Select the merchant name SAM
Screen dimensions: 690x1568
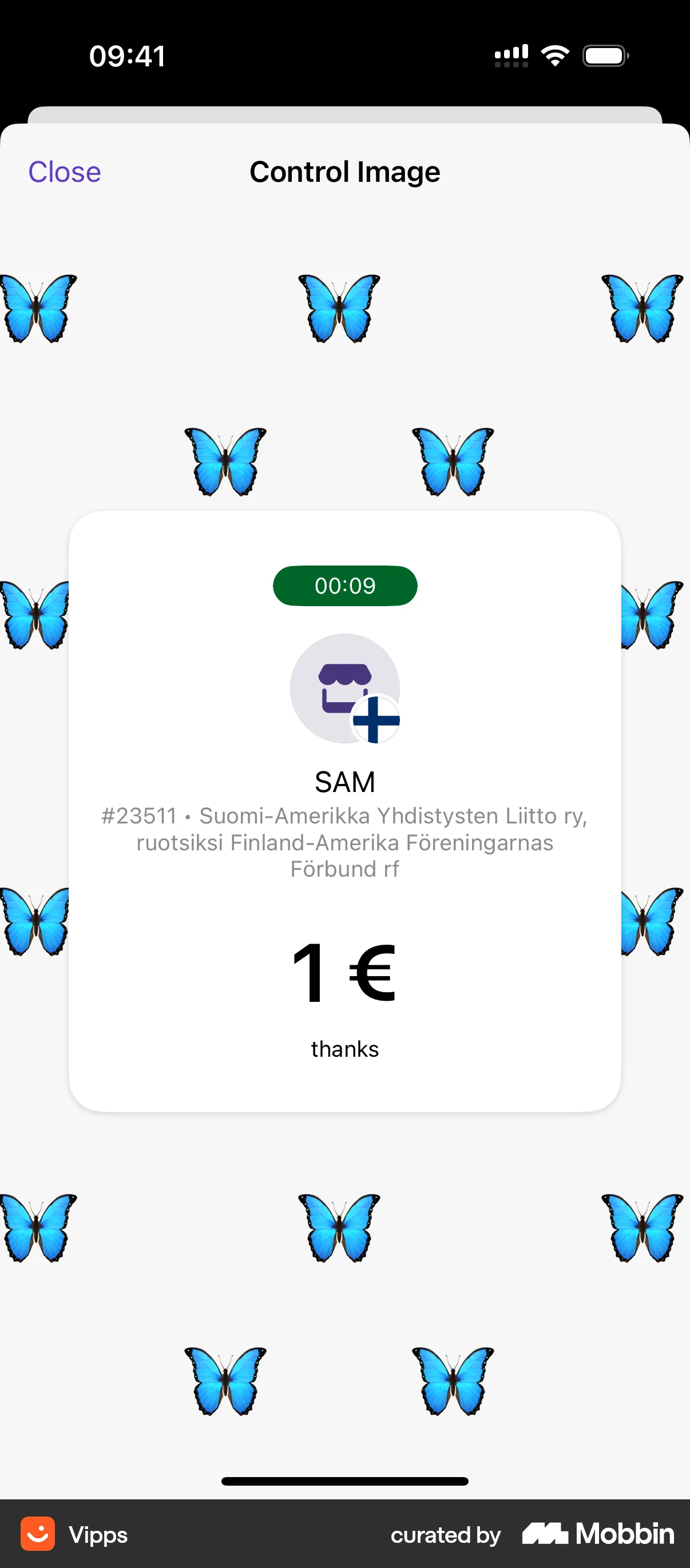click(344, 782)
